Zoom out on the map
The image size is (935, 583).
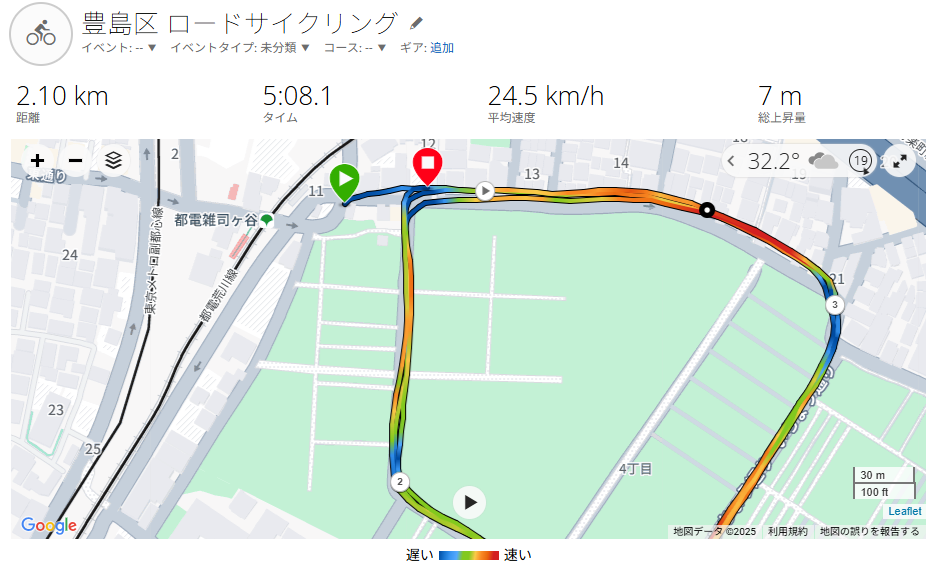[x=75, y=160]
